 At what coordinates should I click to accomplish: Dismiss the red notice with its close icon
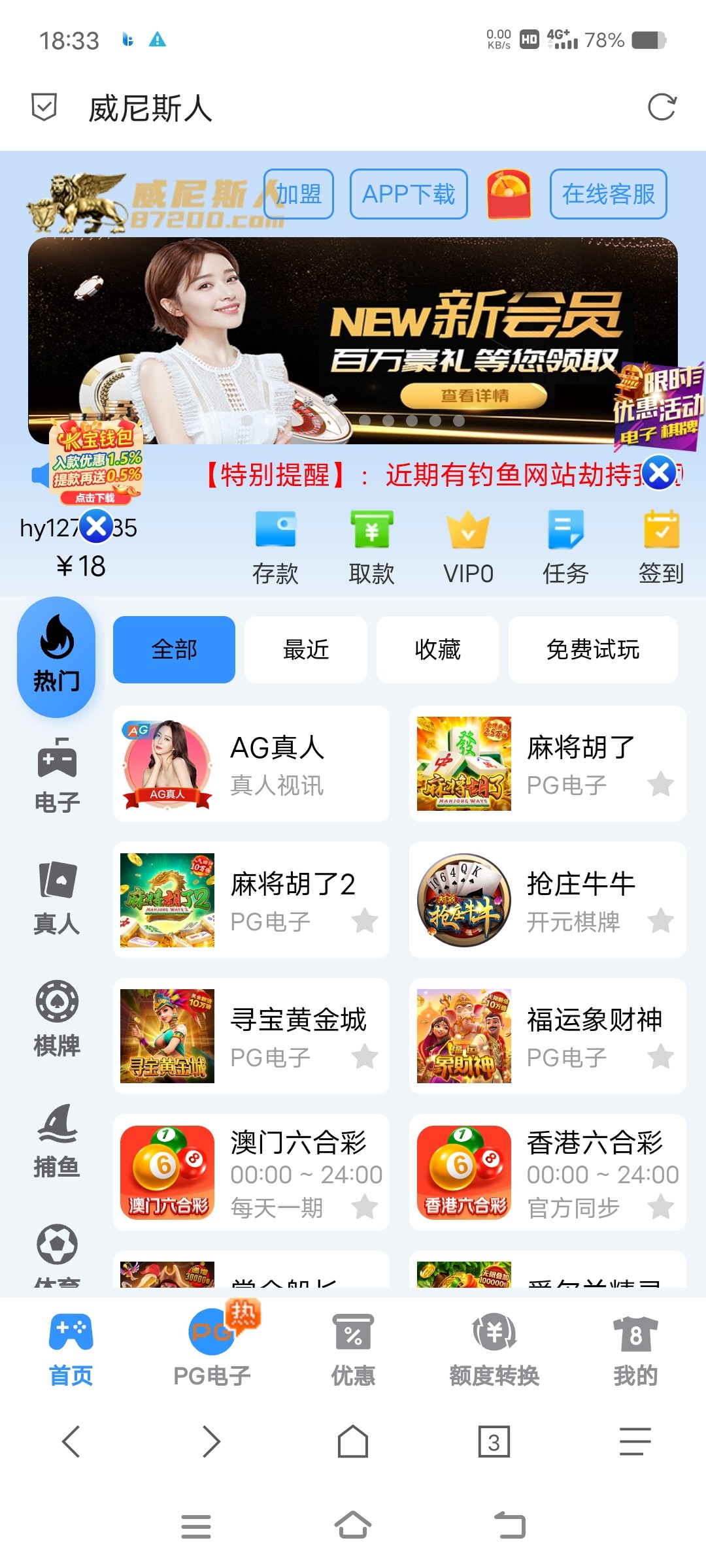coord(659,473)
